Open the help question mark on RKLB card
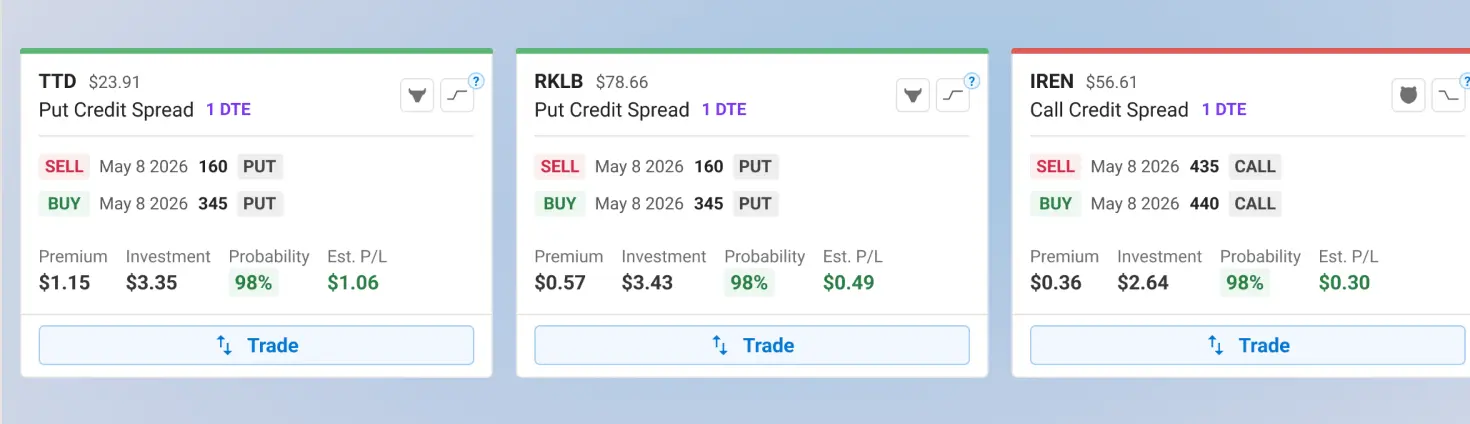The width and height of the screenshot is (1470, 424). click(972, 81)
